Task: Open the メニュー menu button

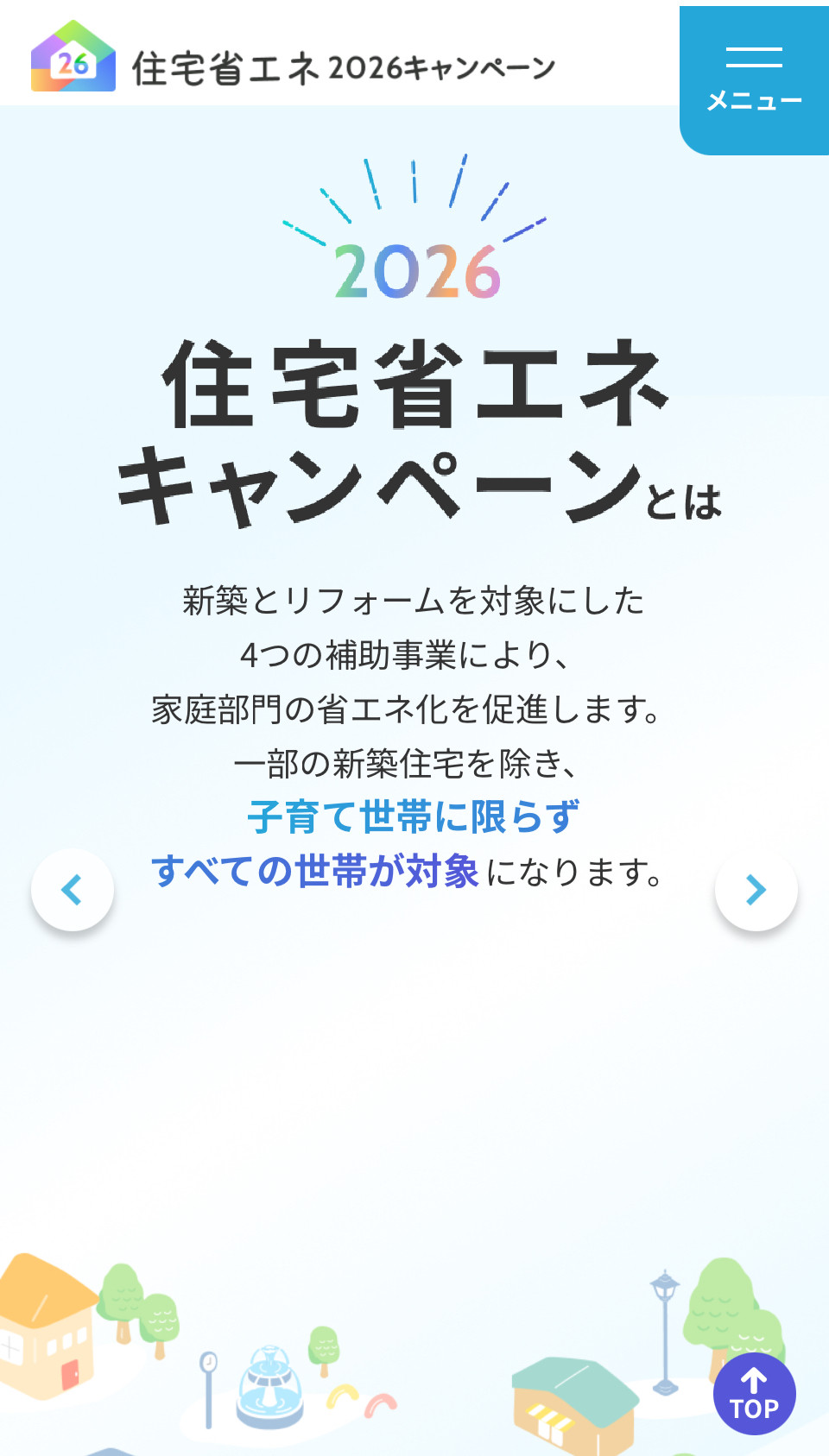Action: (x=754, y=80)
